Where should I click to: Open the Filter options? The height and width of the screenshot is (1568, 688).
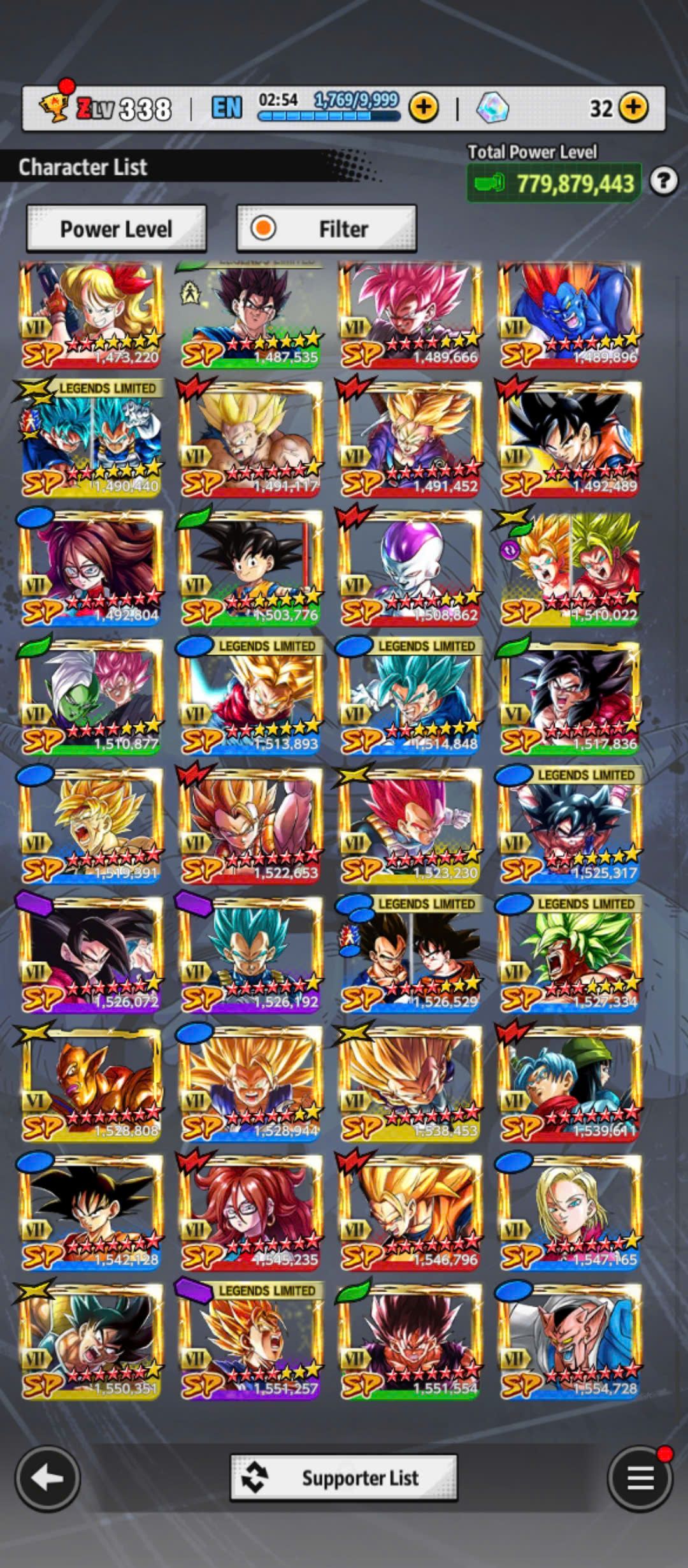326,229
